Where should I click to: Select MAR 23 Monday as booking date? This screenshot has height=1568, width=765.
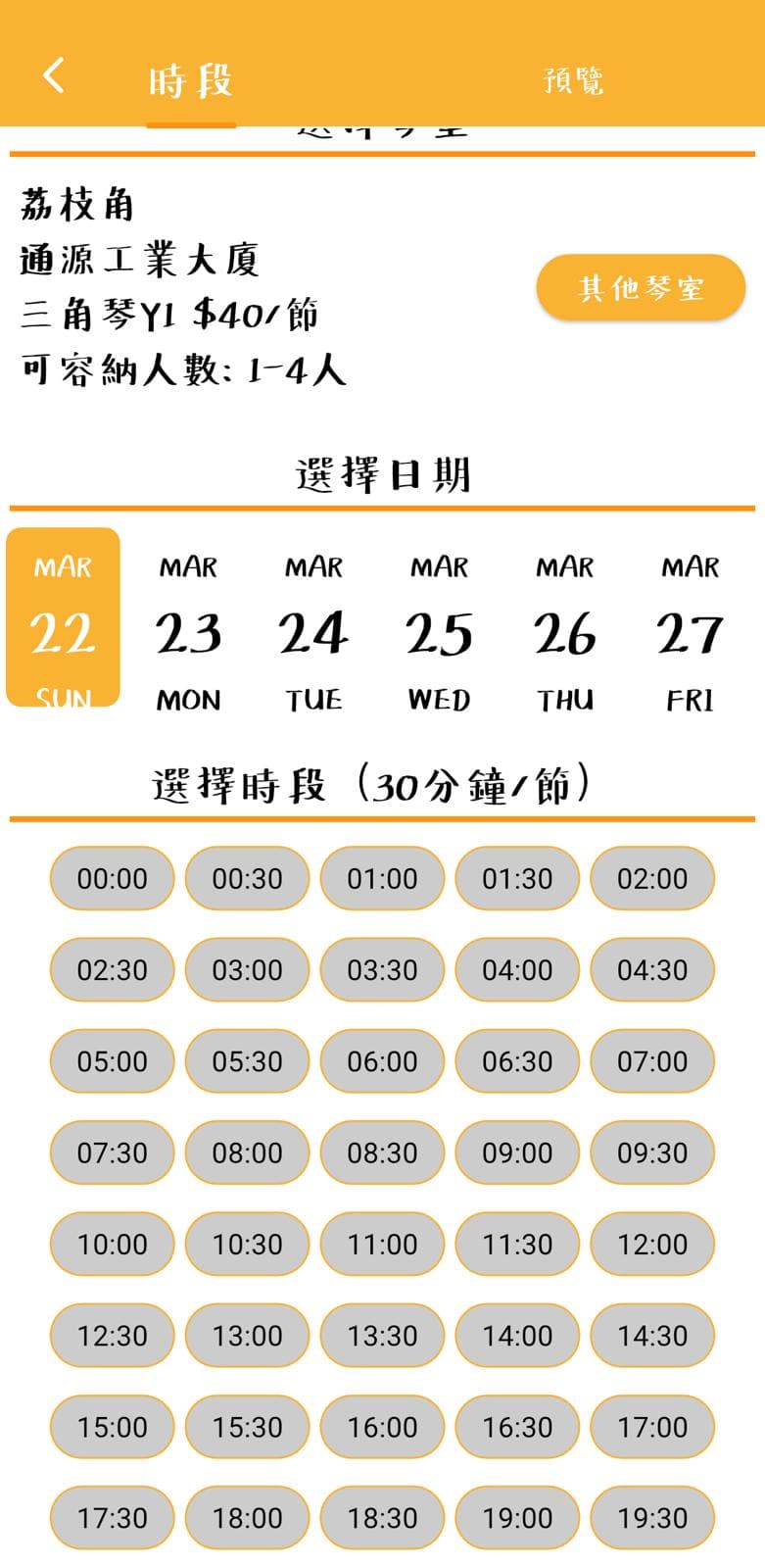pos(188,630)
